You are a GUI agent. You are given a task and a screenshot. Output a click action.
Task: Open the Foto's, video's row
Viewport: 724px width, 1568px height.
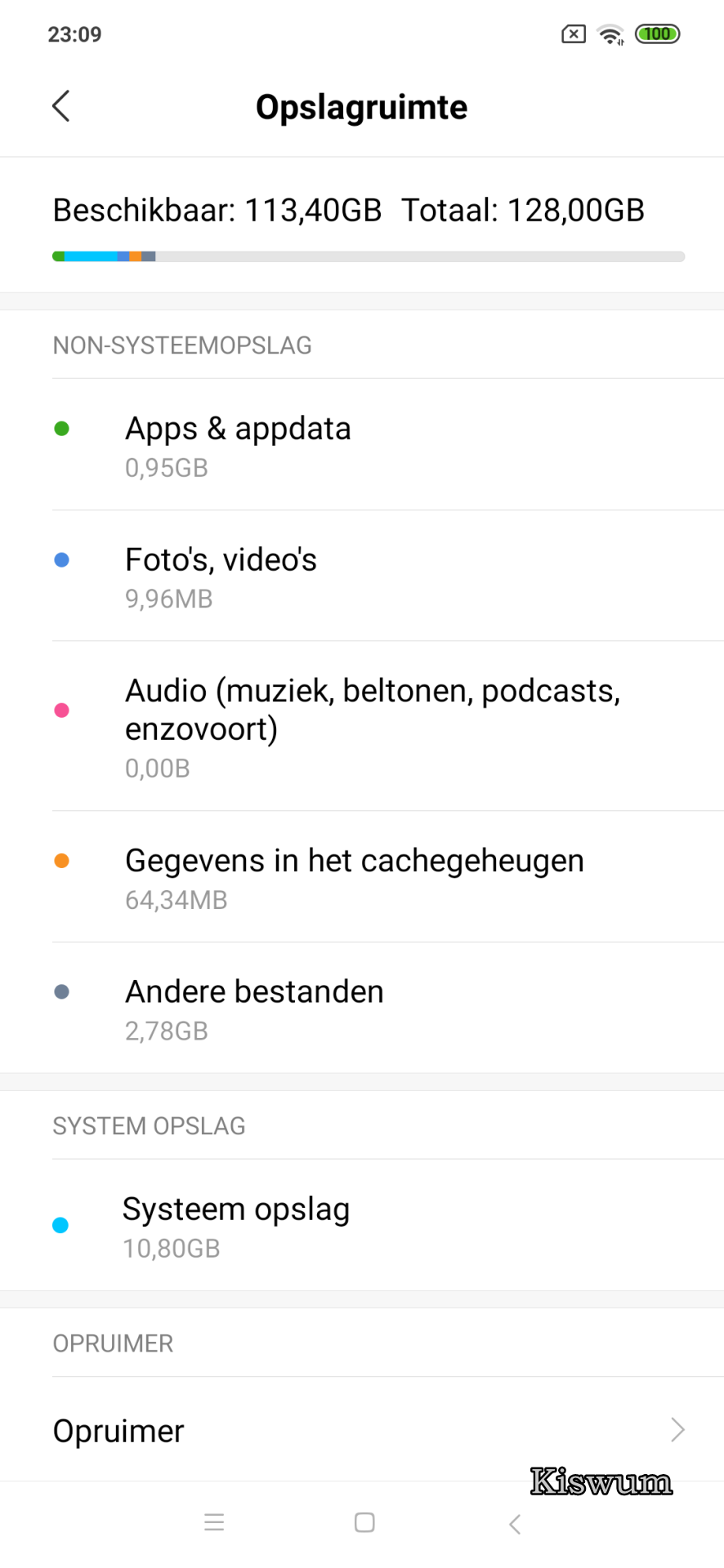pos(362,576)
